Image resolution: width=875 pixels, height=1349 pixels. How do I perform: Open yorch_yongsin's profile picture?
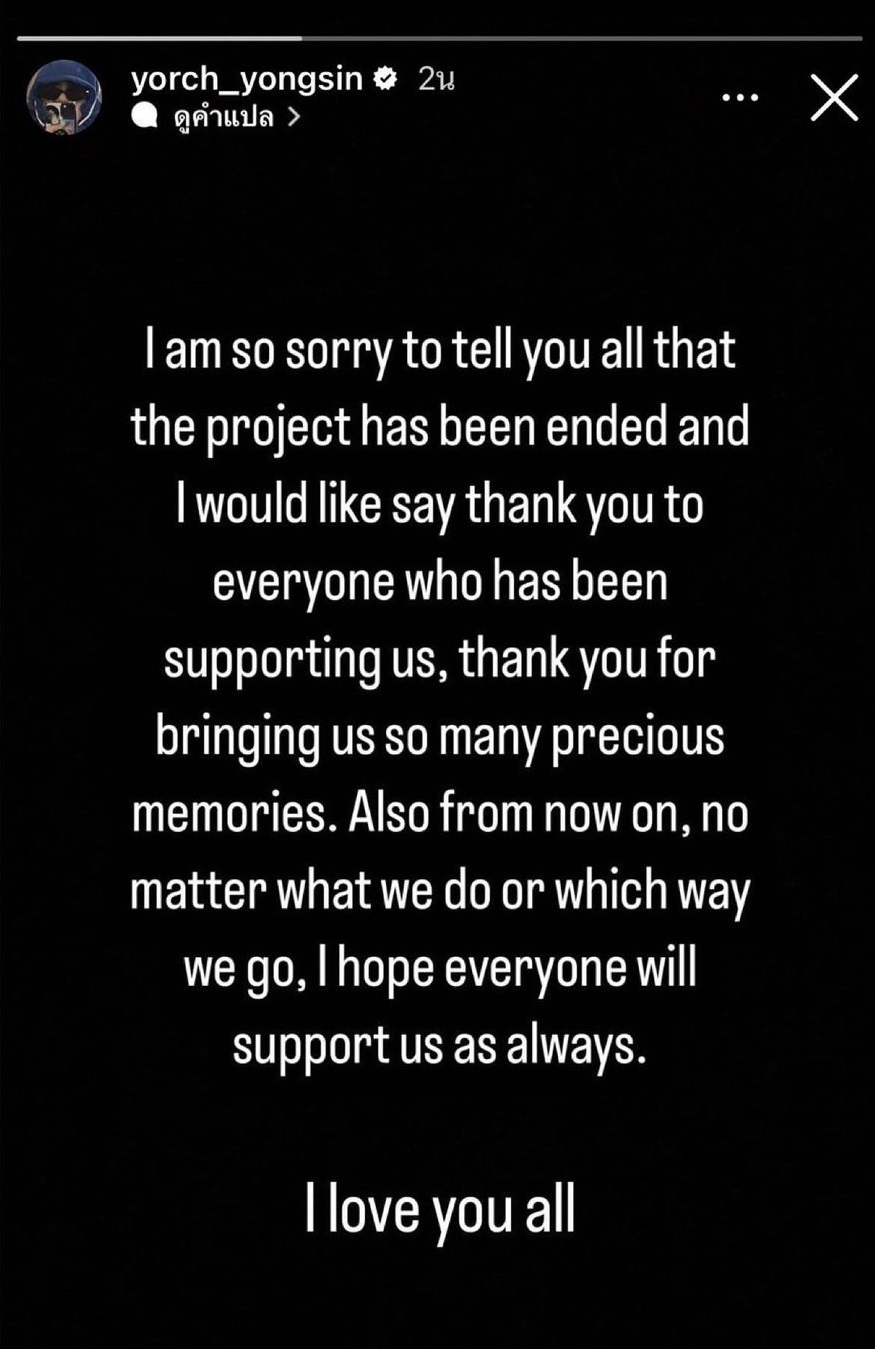point(63,98)
